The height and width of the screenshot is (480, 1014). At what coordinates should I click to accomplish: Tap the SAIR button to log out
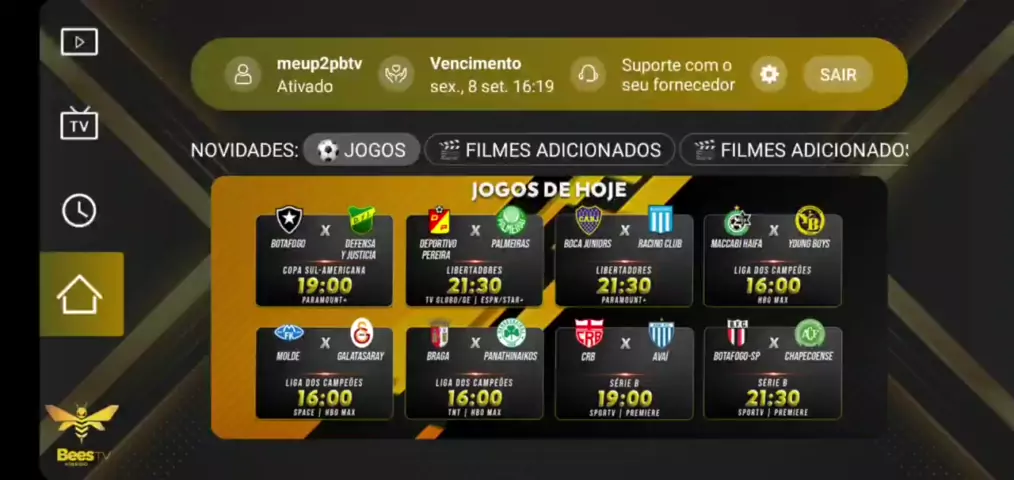point(837,74)
